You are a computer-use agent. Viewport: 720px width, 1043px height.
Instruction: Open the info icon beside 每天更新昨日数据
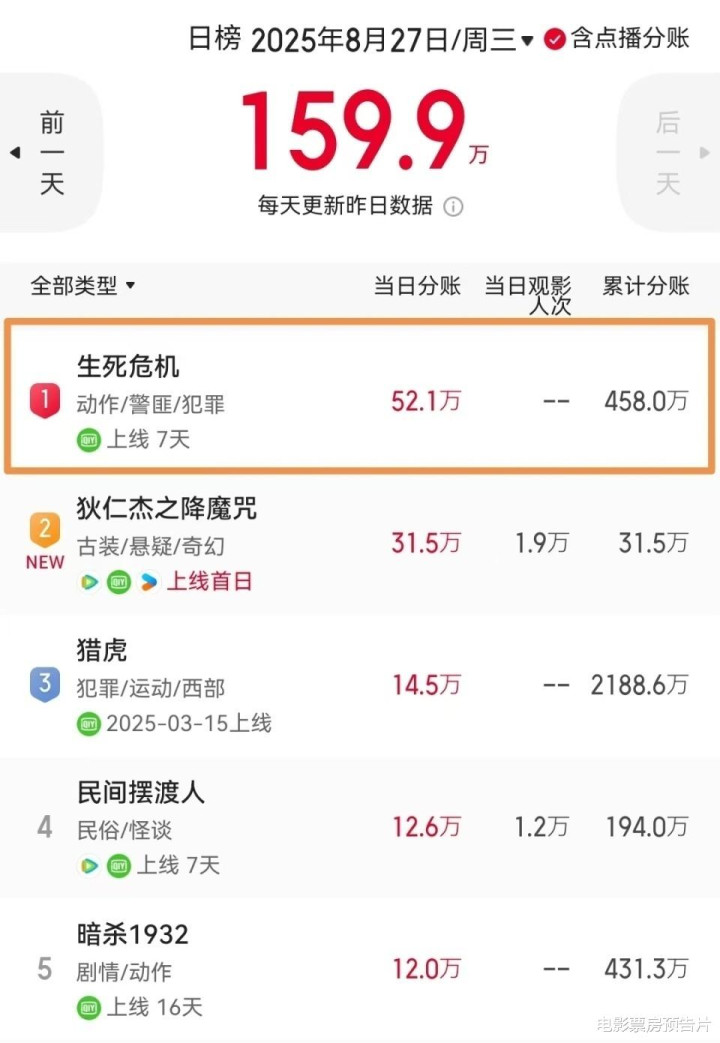(x=453, y=207)
